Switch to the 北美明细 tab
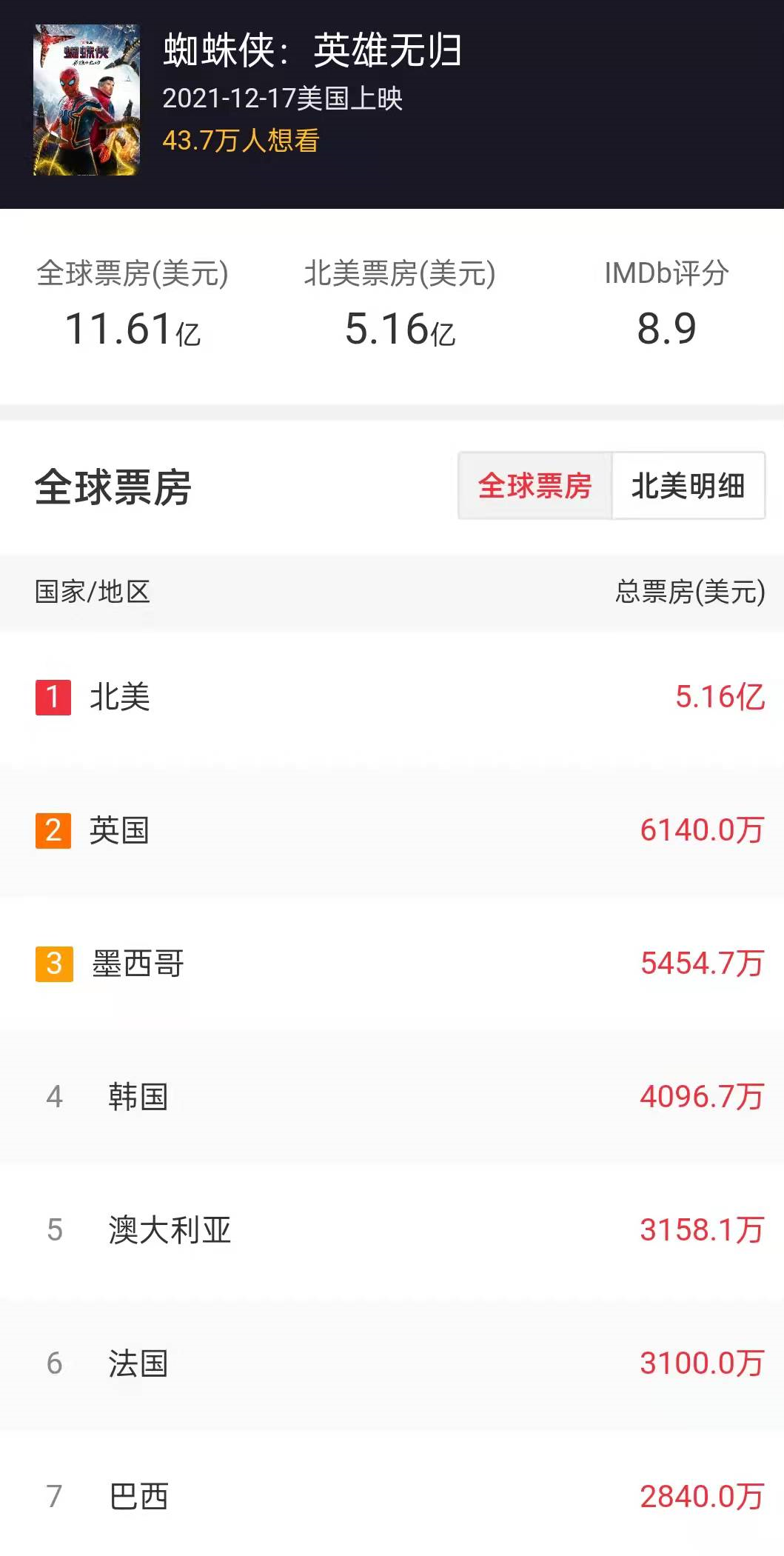 point(687,487)
